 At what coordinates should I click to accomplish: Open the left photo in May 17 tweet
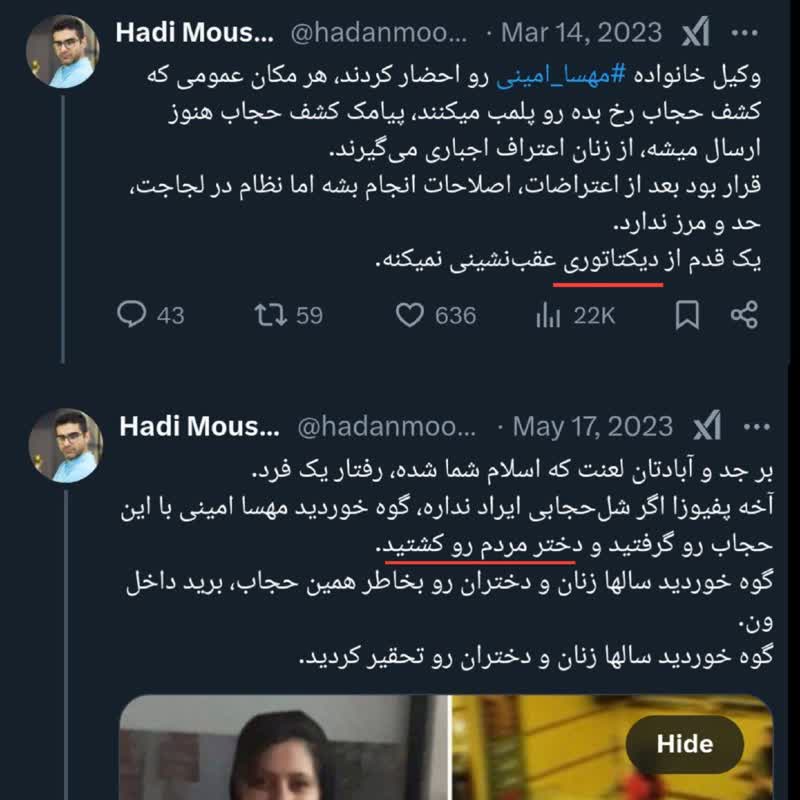click(x=283, y=748)
